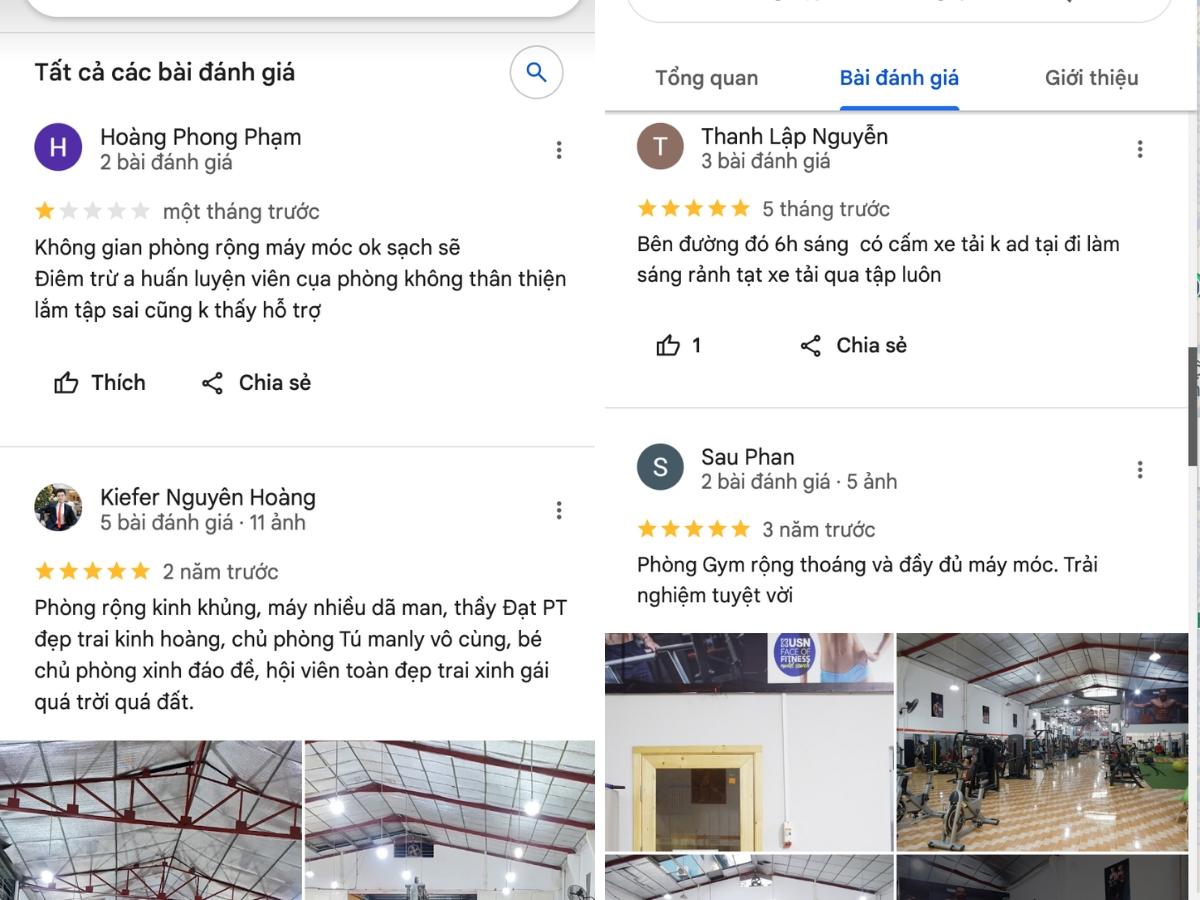Open options for Hoàng Phong Phạm's review

(558, 150)
